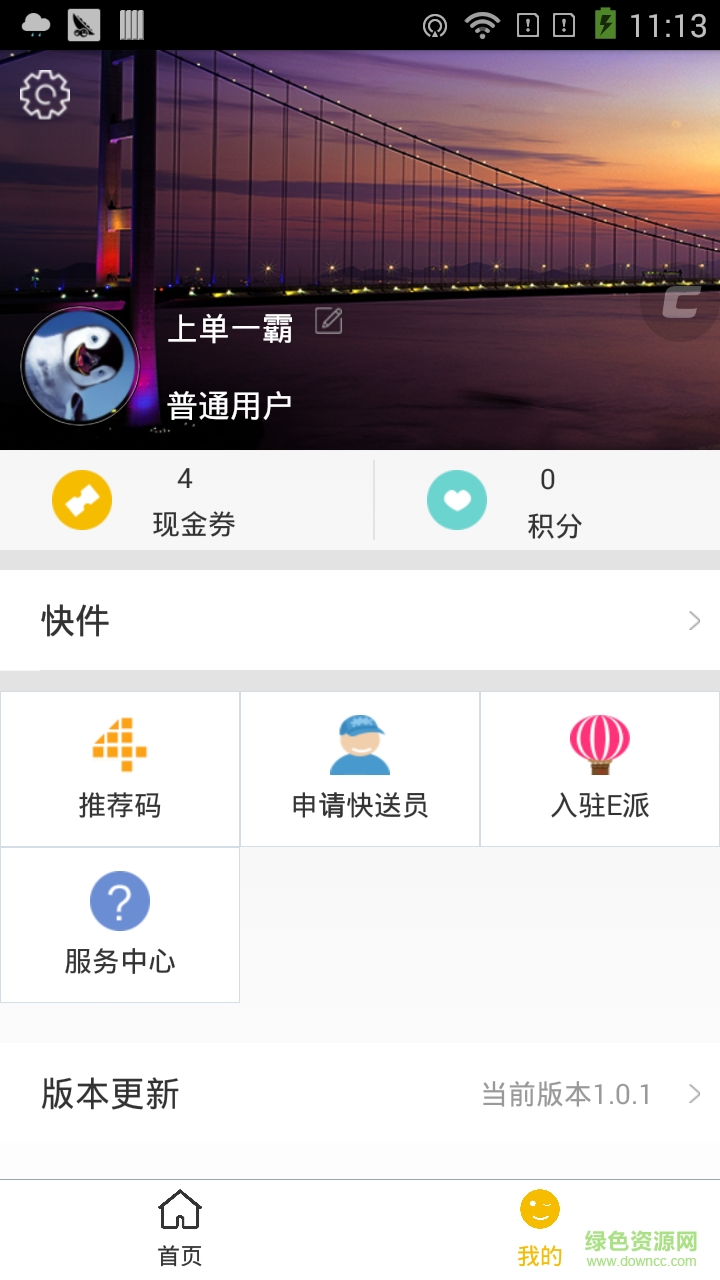Check 版本更新 version update
Viewport: 720px width, 1280px height.
(x=360, y=1094)
